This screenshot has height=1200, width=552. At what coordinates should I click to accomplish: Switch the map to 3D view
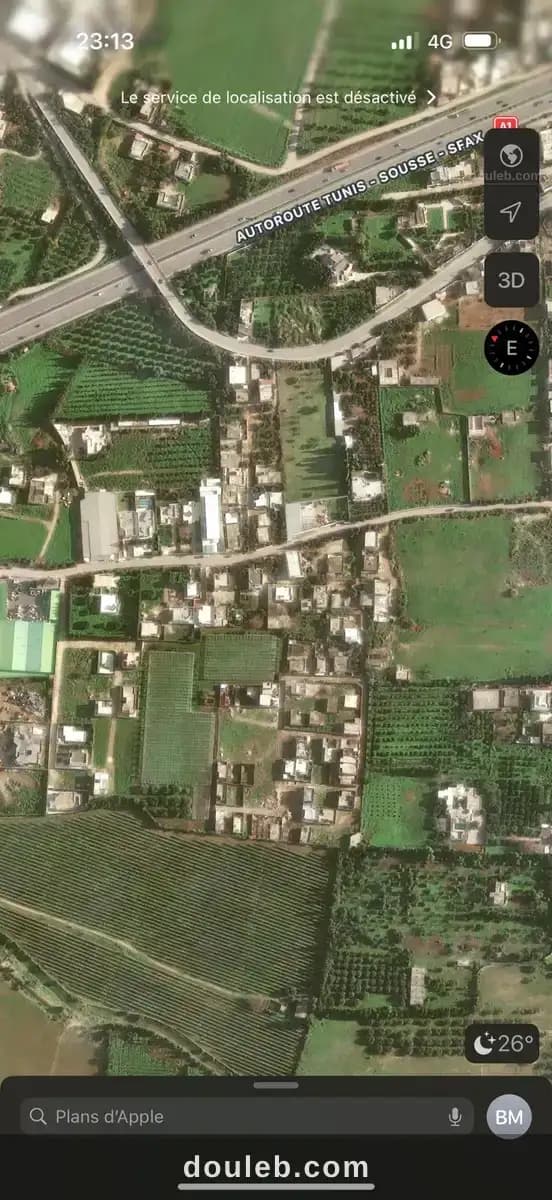[511, 280]
